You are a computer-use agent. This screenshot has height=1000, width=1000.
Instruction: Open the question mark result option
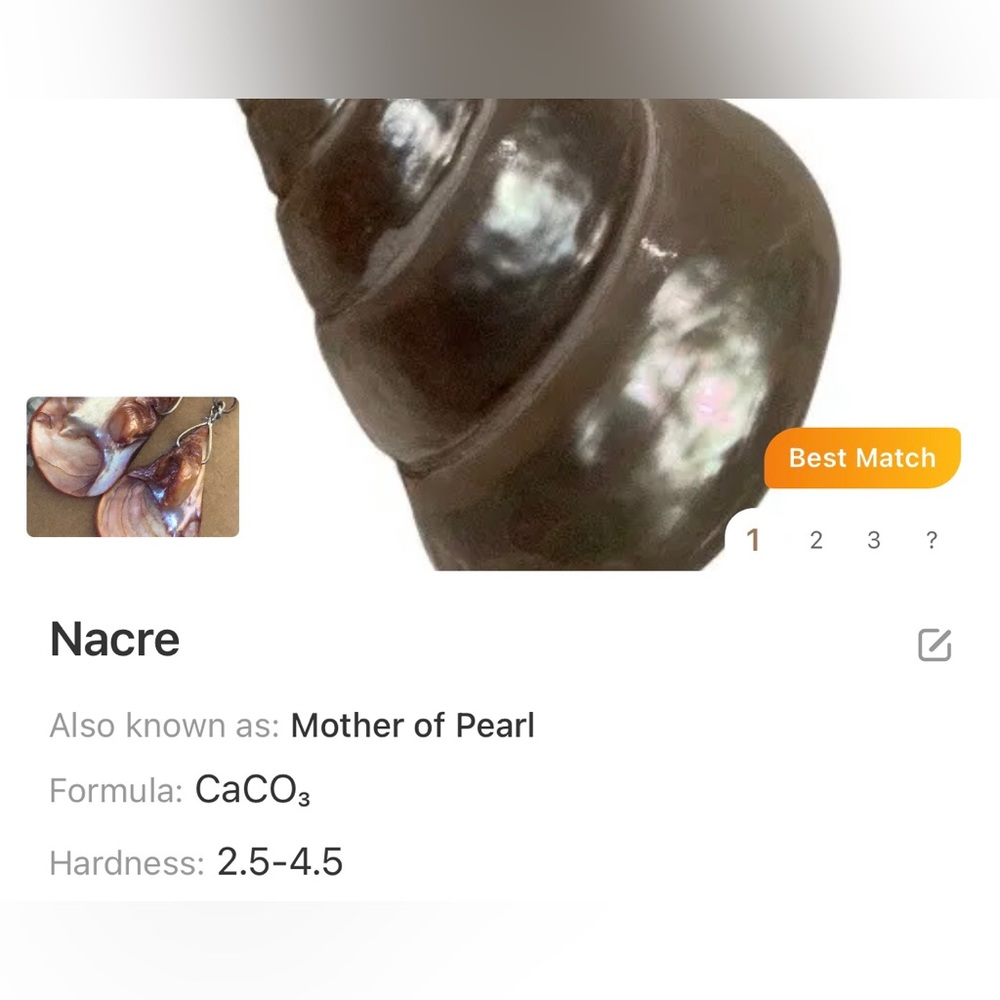pyautogui.click(x=932, y=541)
